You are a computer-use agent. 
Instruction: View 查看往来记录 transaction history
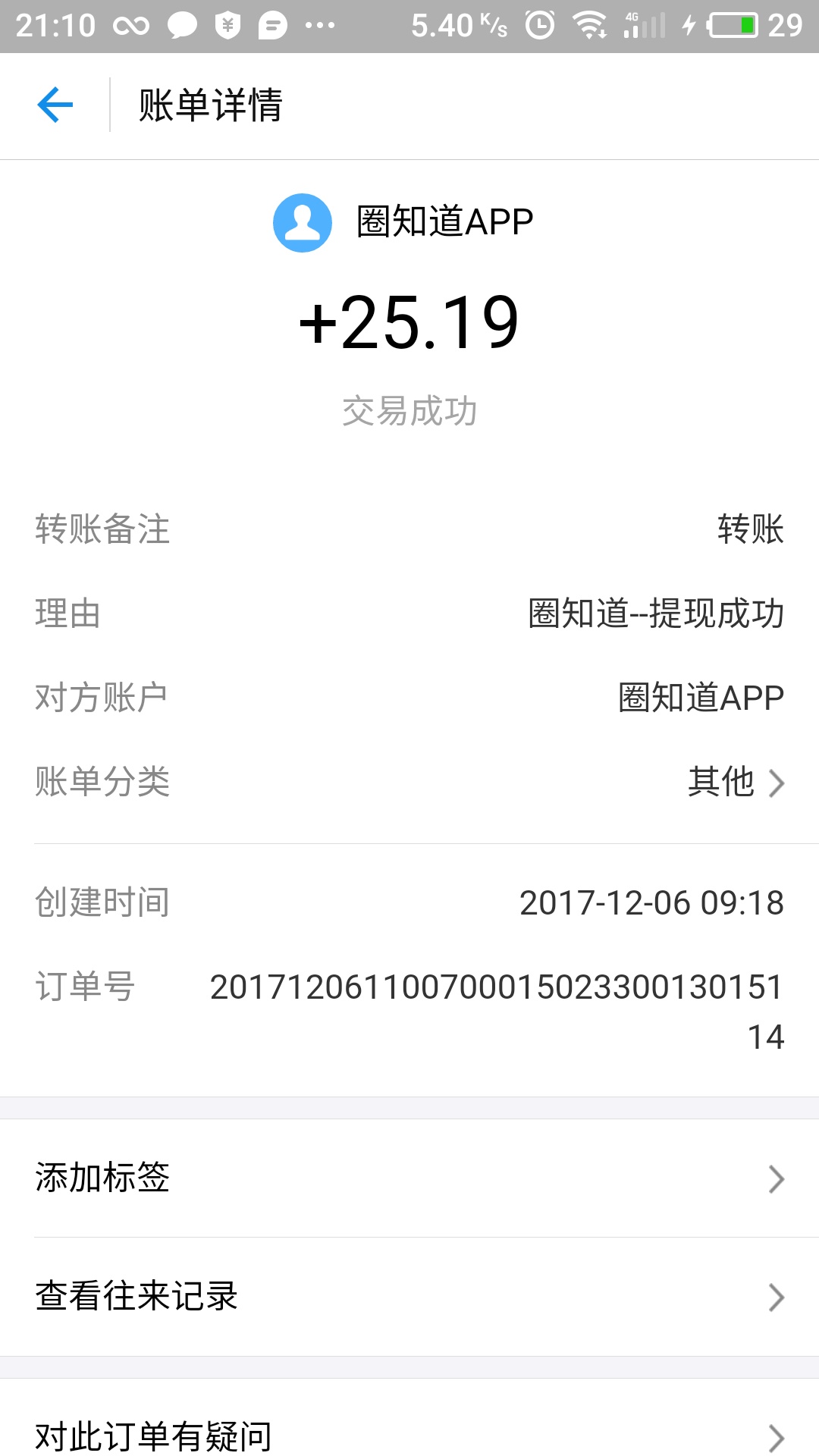click(x=409, y=1297)
